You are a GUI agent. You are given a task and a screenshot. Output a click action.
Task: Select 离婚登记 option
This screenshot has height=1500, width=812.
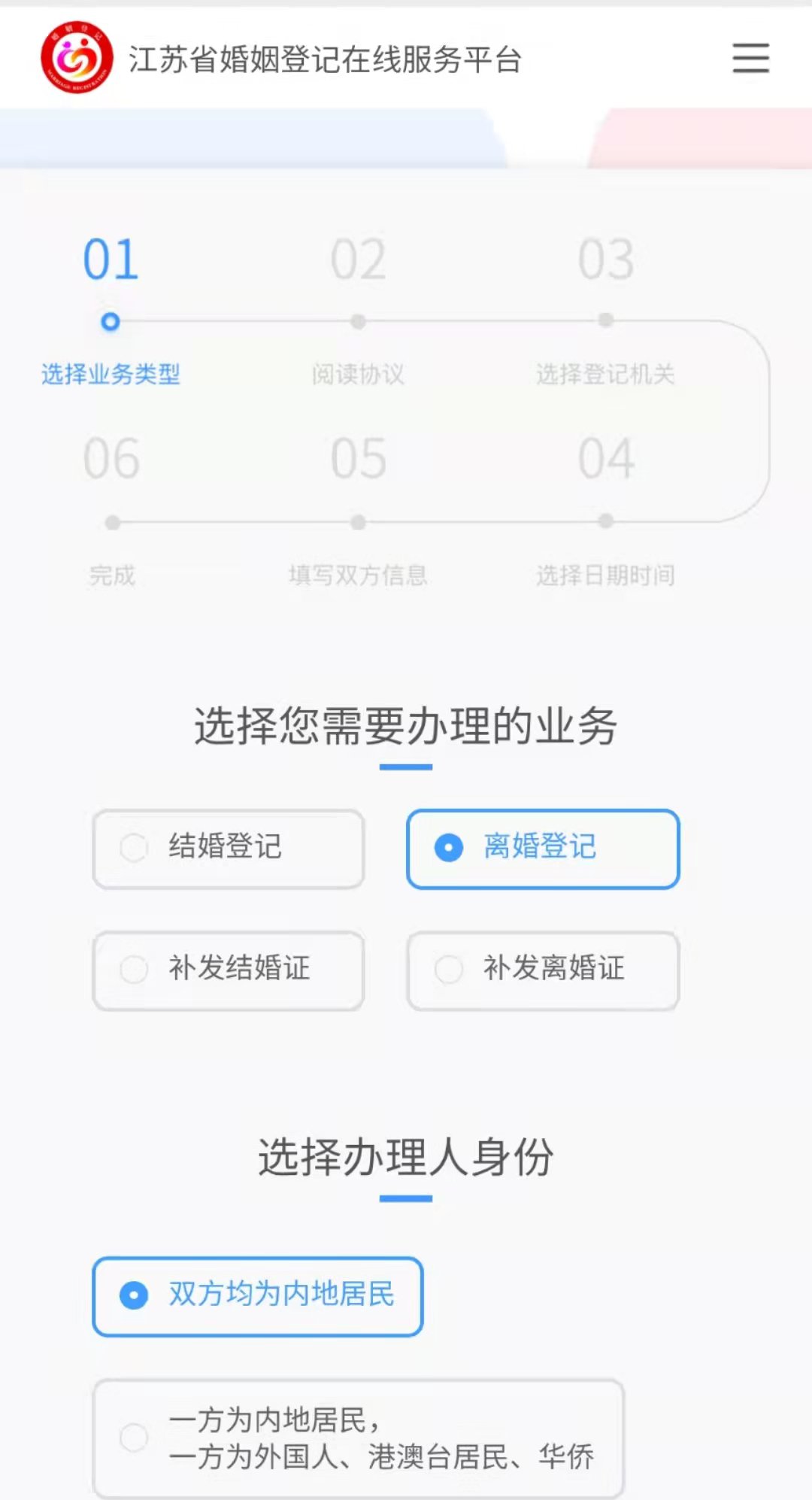(542, 848)
